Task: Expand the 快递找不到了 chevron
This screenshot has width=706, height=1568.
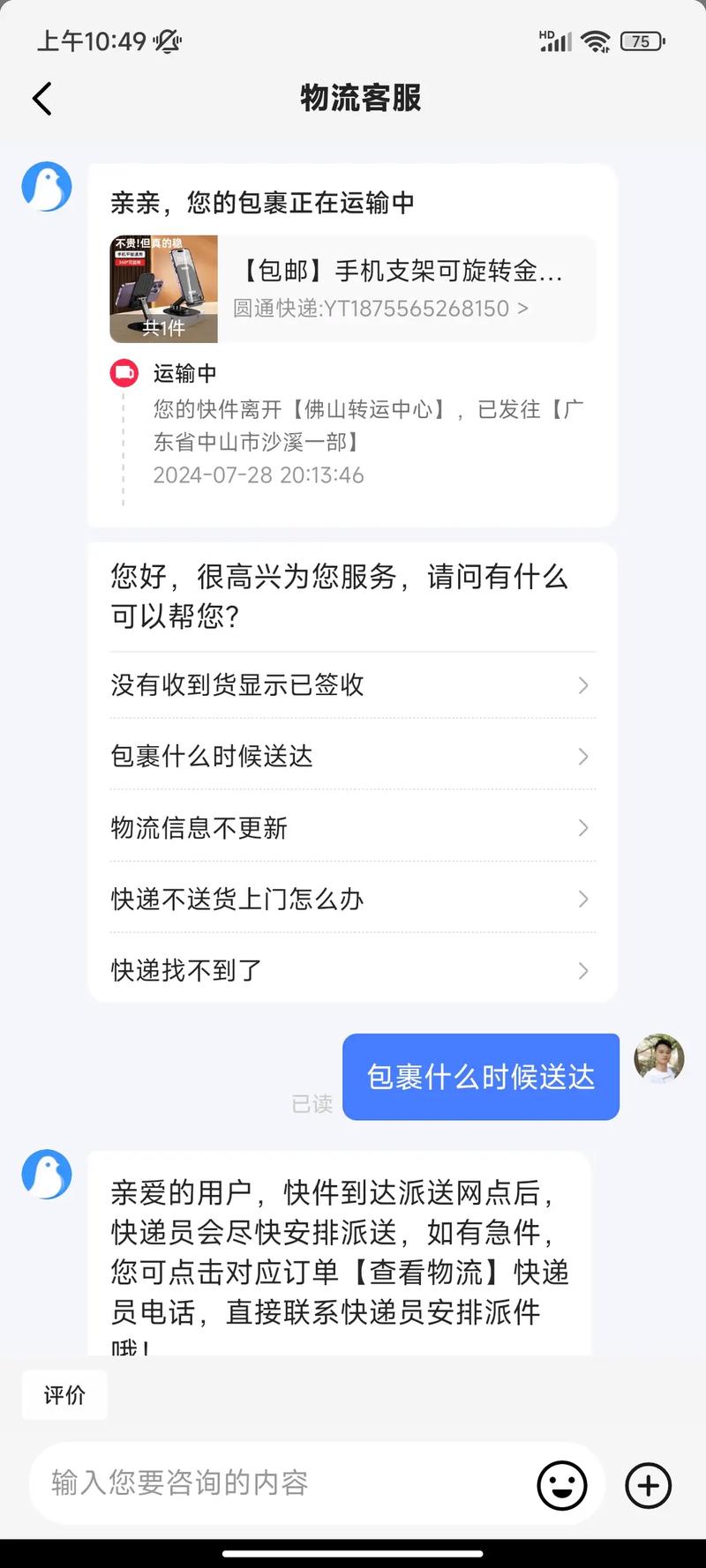Action: point(582,971)
